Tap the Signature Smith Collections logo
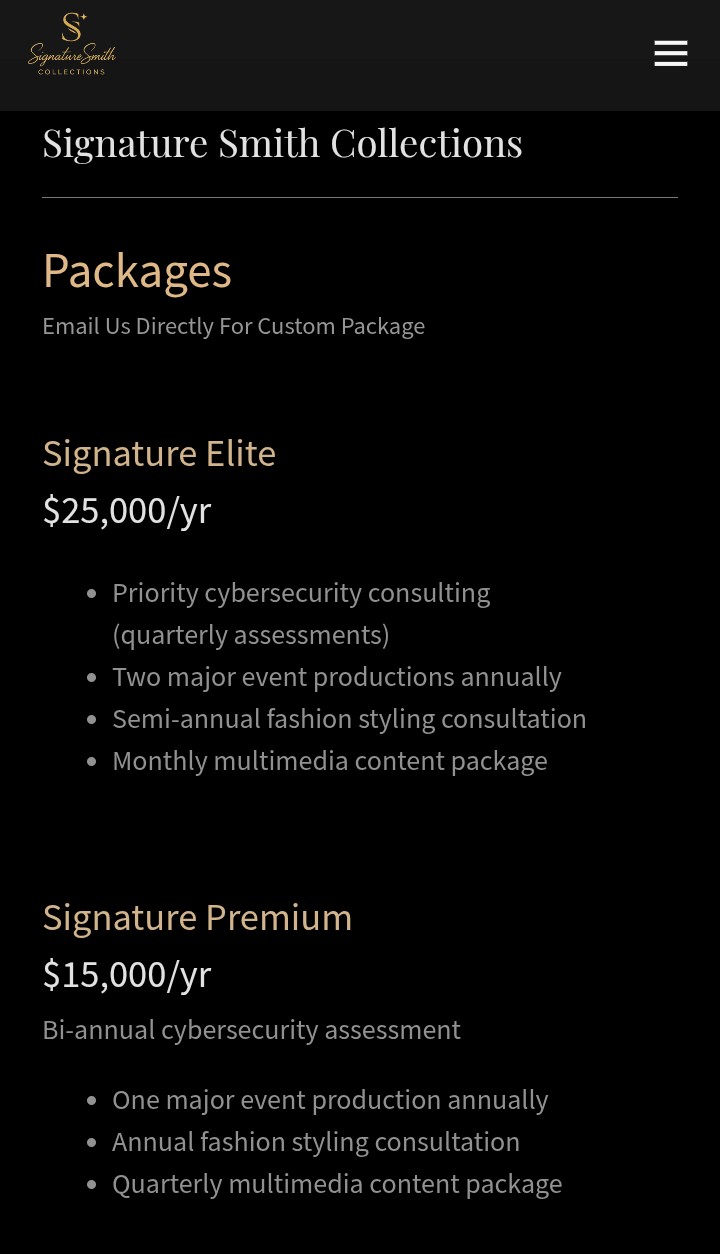The image size is (720, 1254). [72, 45]
